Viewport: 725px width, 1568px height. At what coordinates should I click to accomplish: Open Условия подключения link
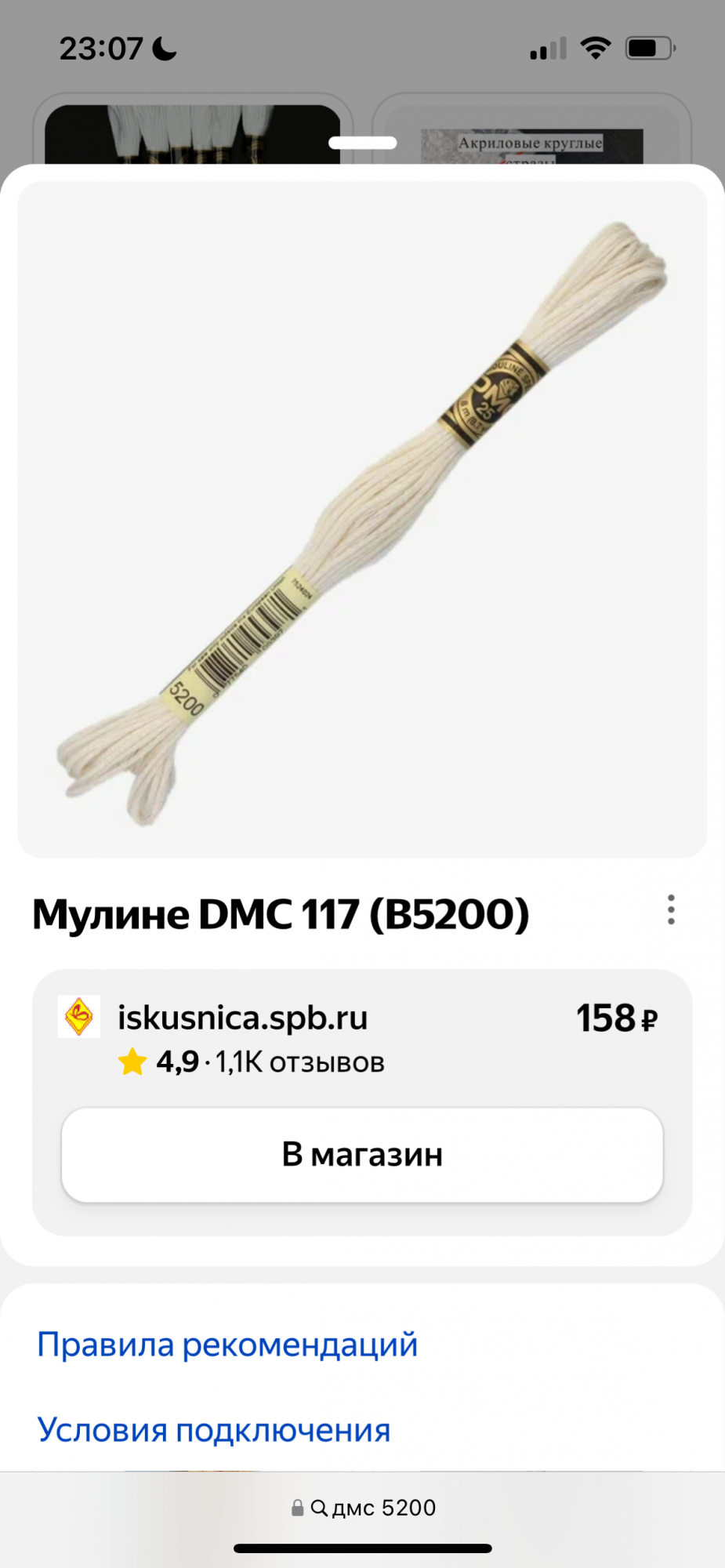[214, 1429]
